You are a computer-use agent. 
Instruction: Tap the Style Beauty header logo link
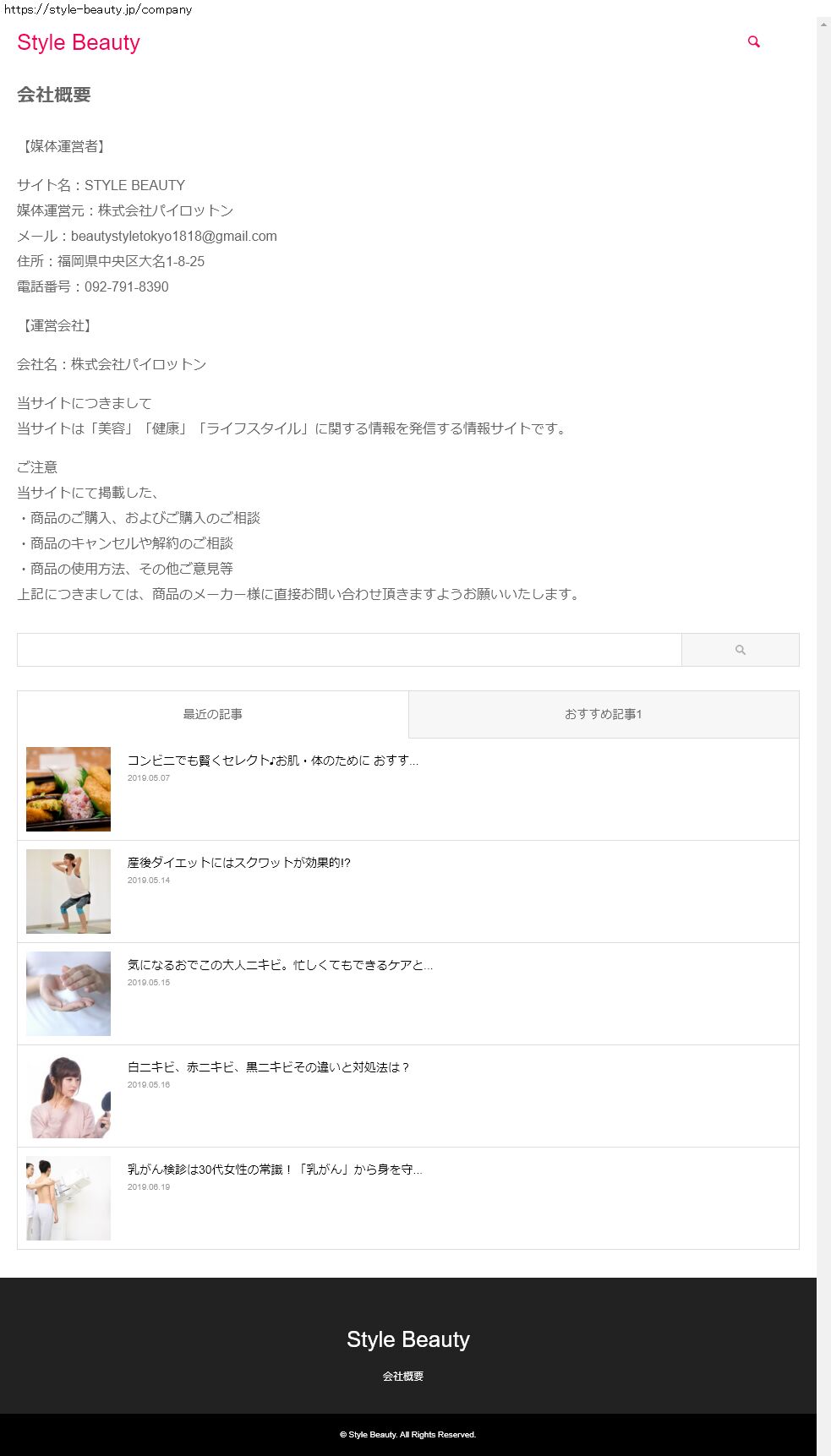[79, 42]
